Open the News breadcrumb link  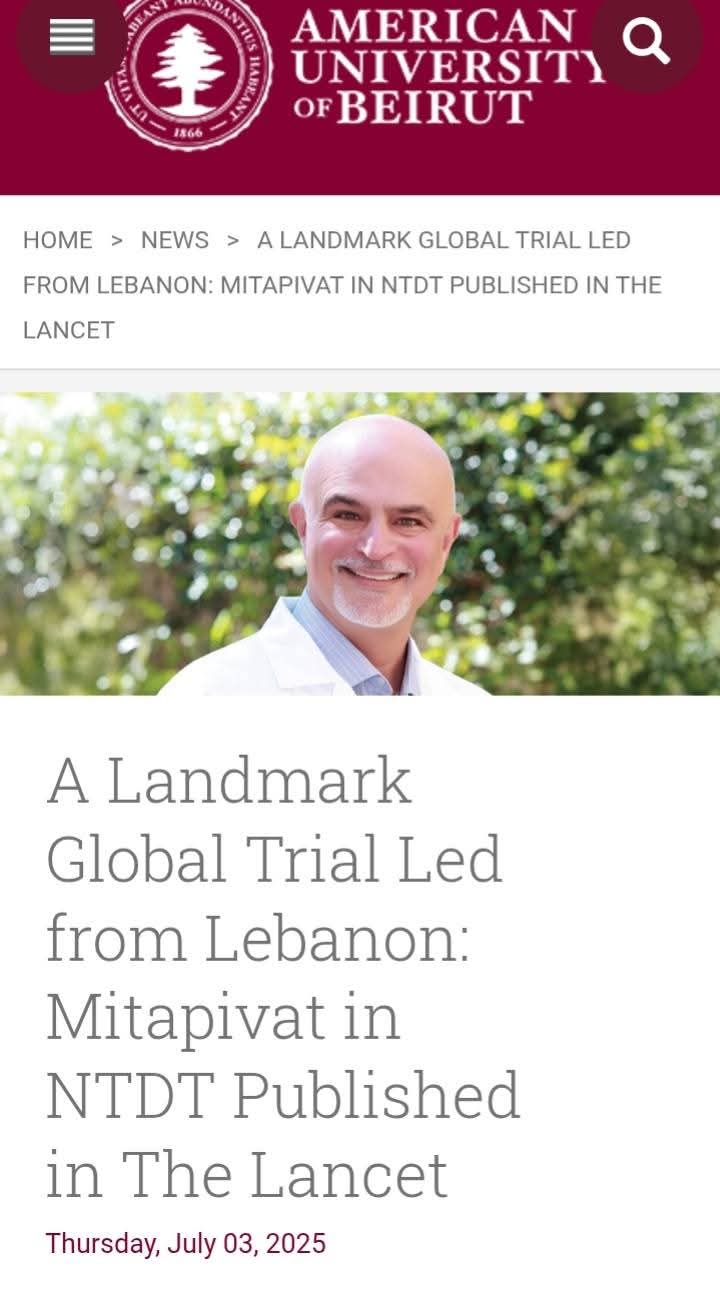[x=175, y=240]
